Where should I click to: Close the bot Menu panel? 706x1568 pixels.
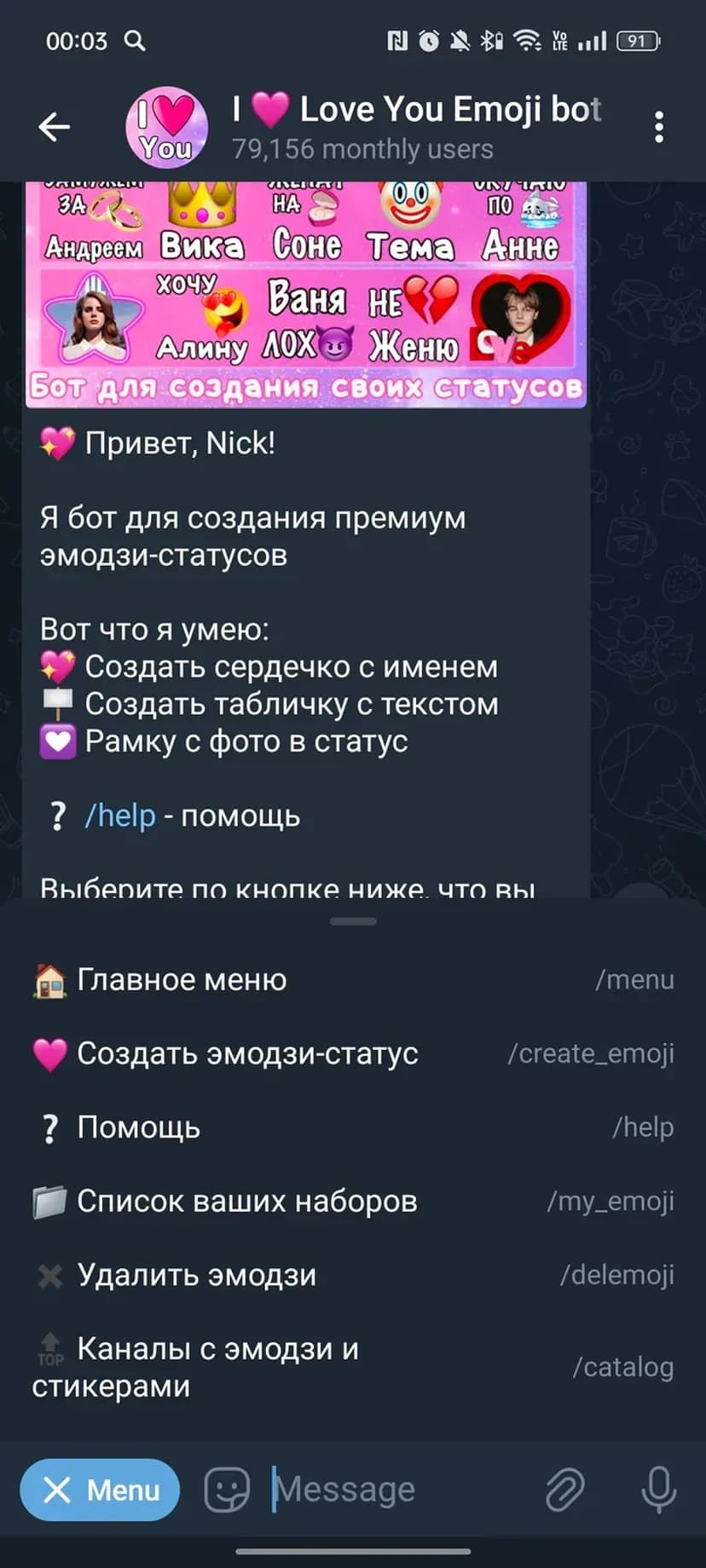[x=100, y=1490]
